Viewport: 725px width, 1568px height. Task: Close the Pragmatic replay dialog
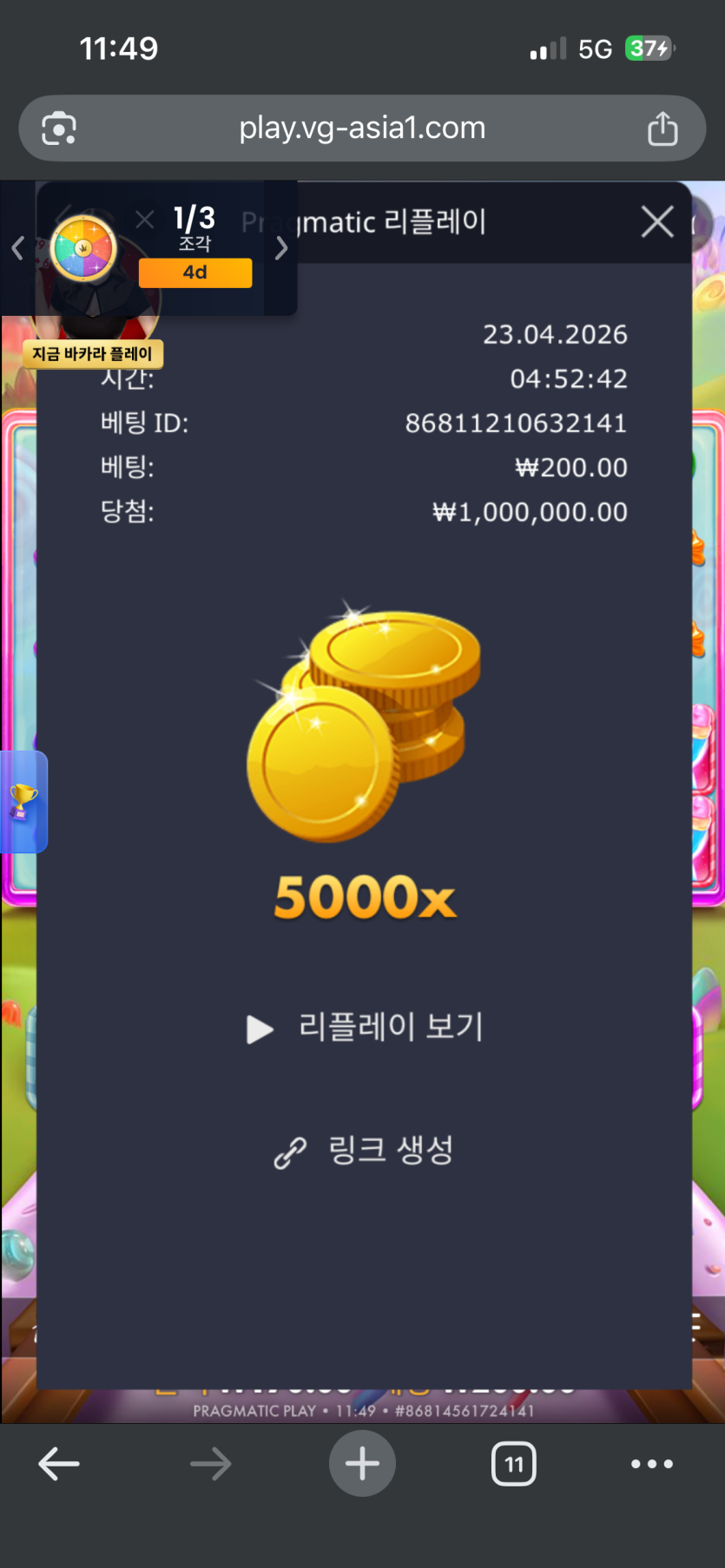pos(657,222)
